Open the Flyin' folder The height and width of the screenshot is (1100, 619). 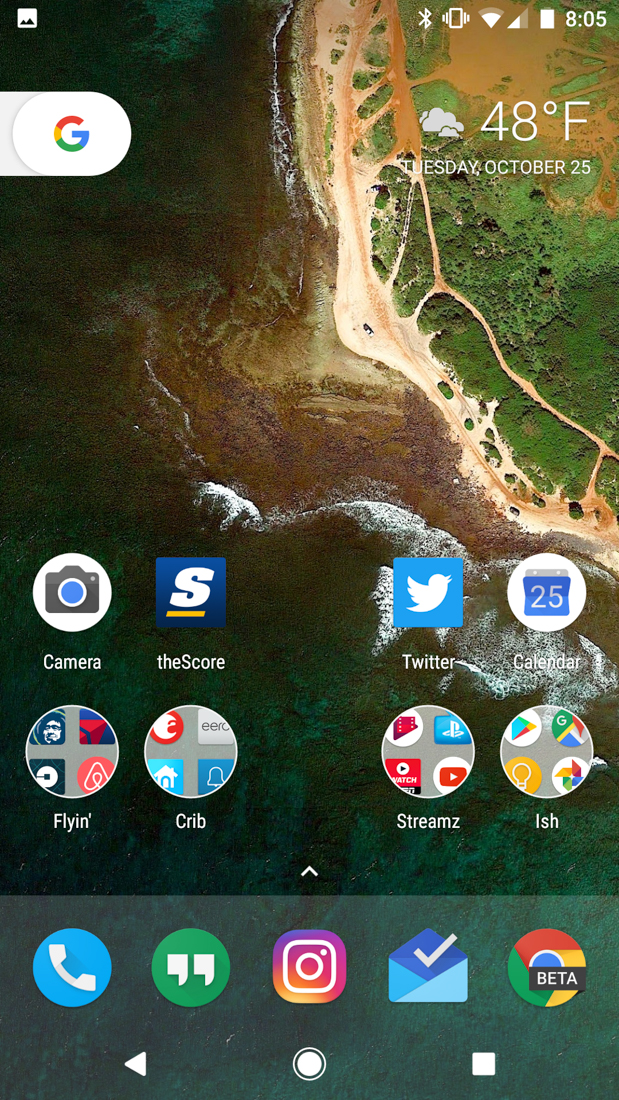pyautogui.click(x=72, y=752)
